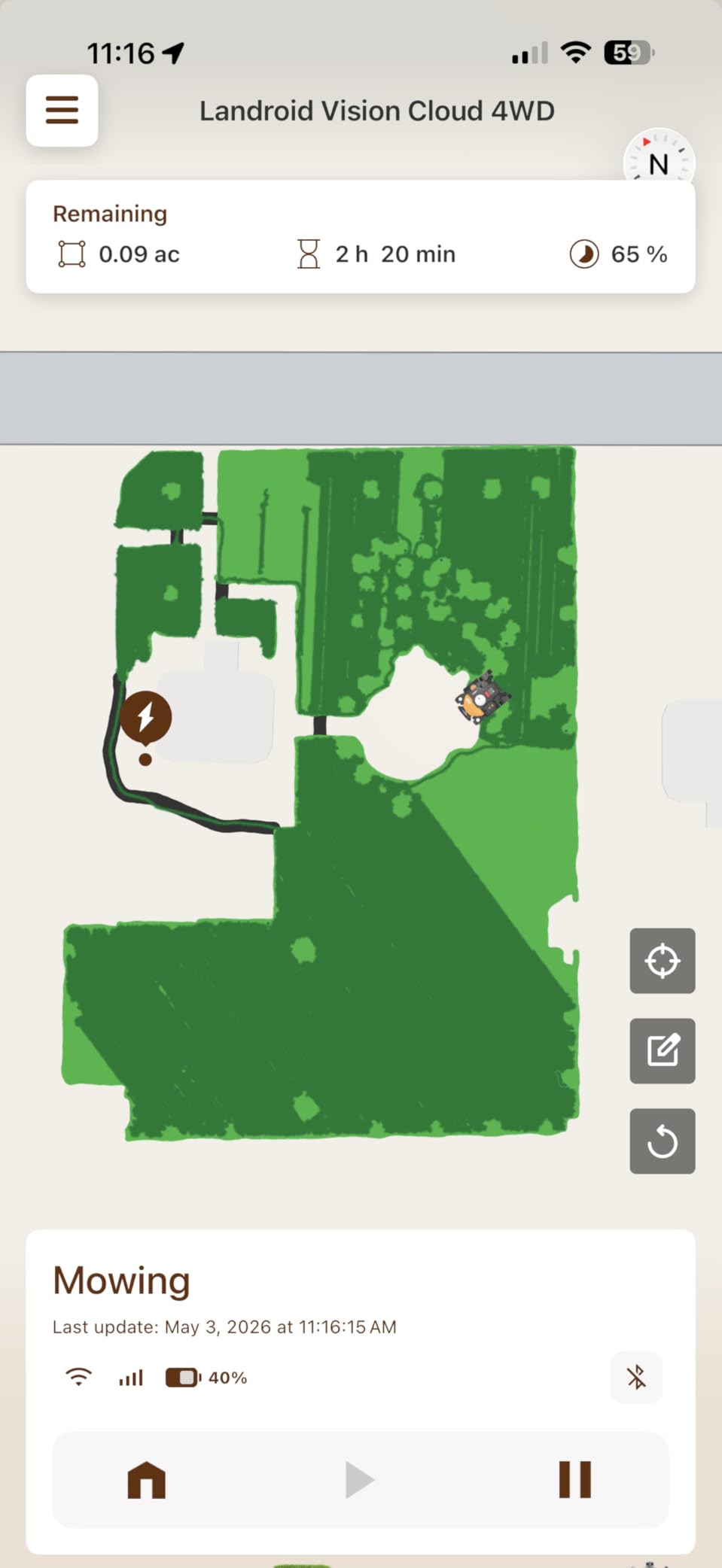Tap the Bluetooth connection icon
The width and height of the screenshot is (722, 1568).
pyautogui.click(x=636, y=1377)
